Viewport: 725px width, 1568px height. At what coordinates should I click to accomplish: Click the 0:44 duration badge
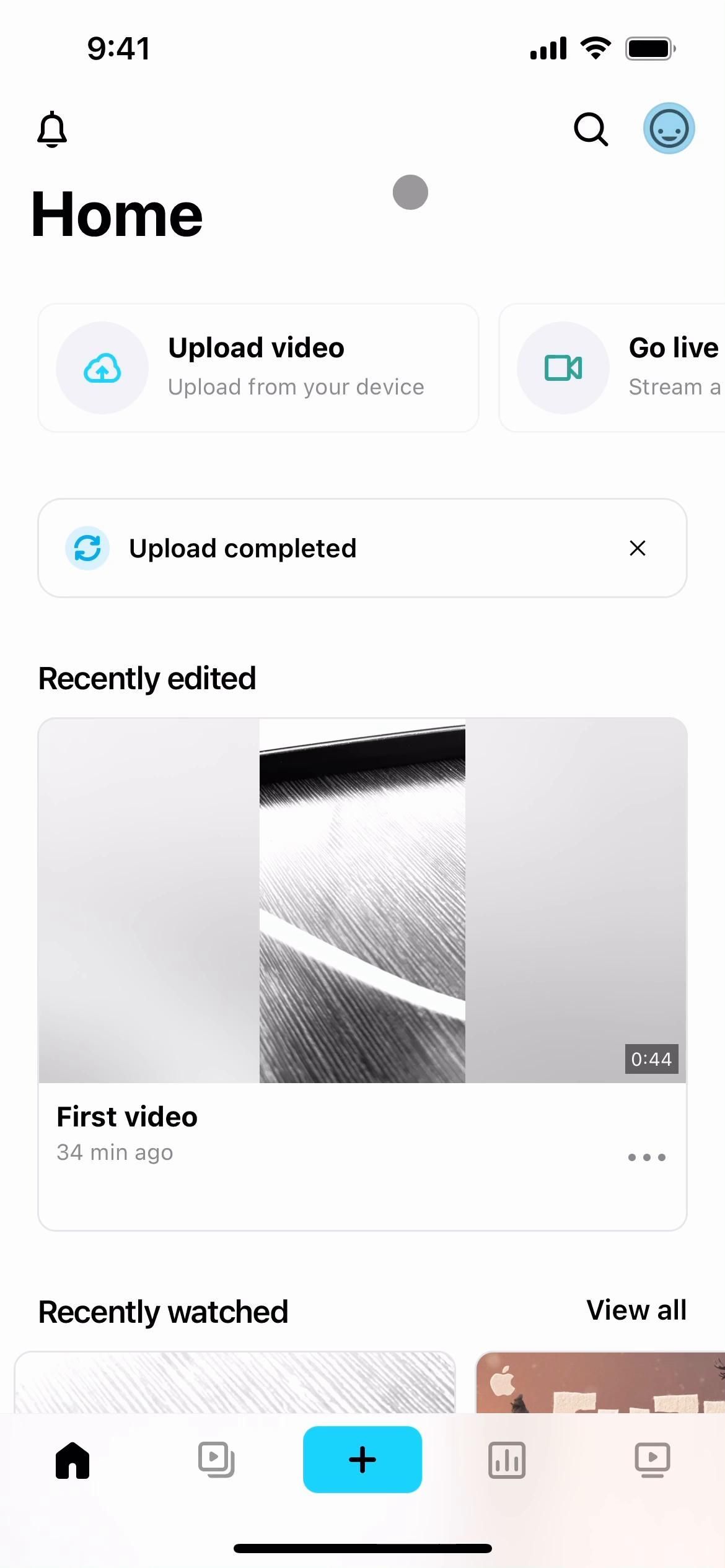(x=651, y=1059)
